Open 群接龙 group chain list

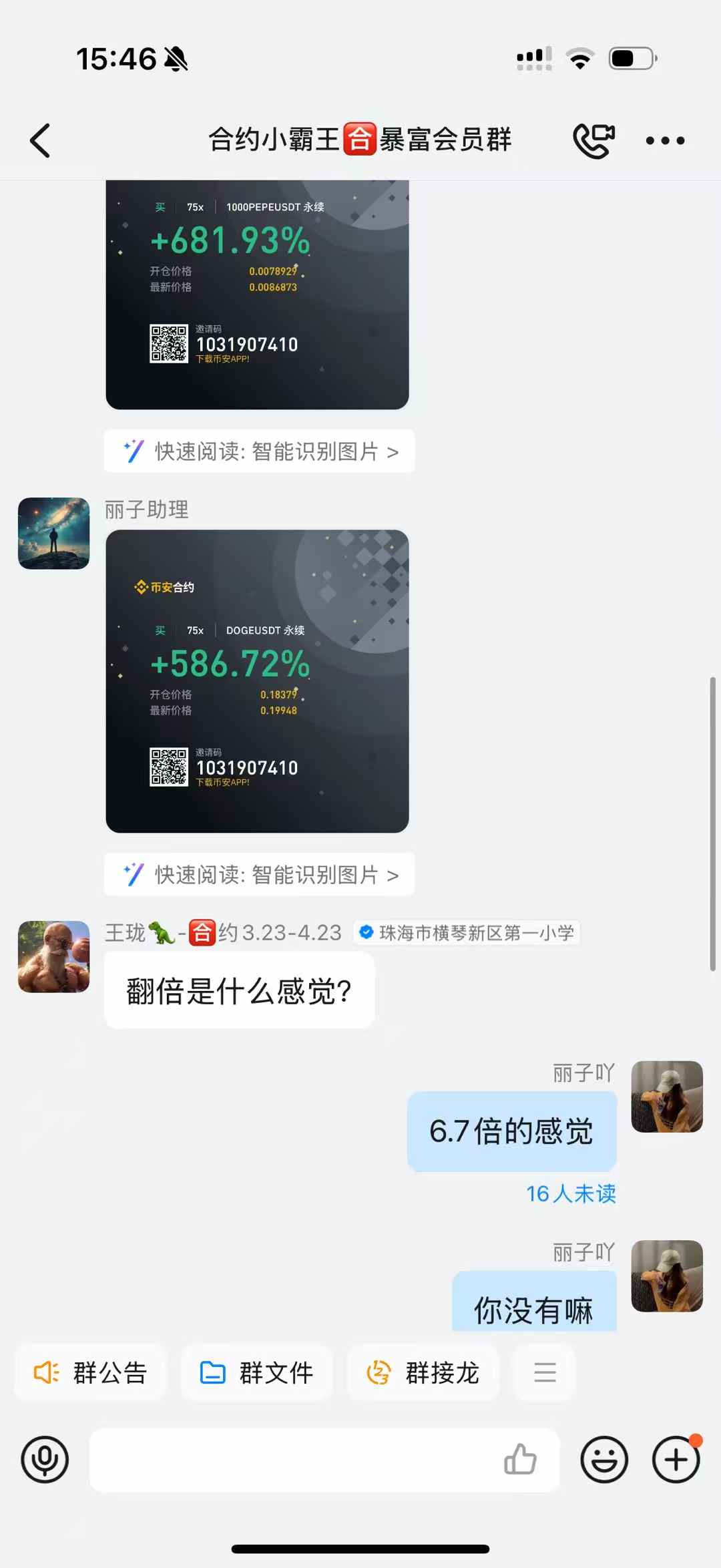[423, 1373]
